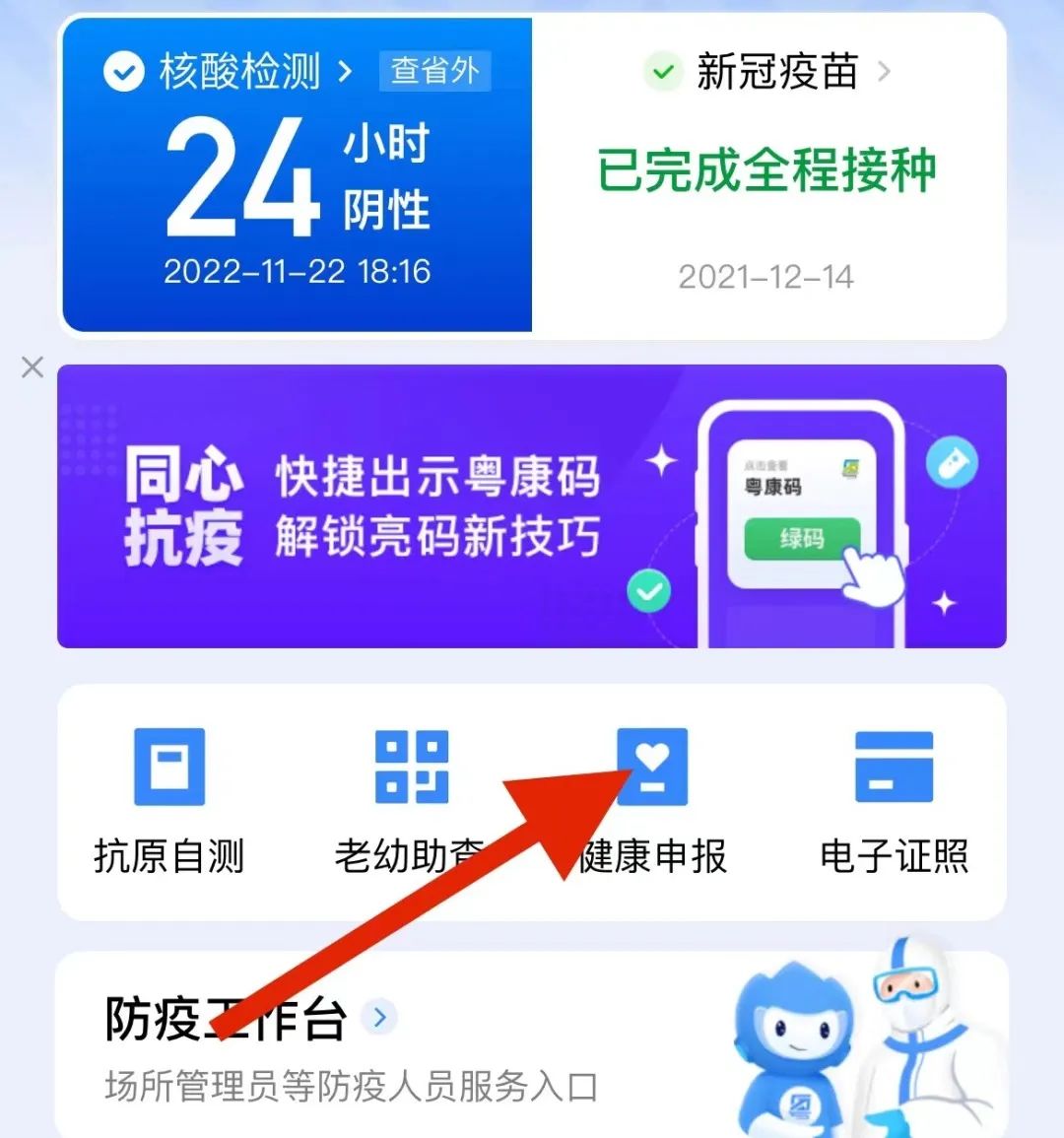Image resolution: width=1064 pixels, height=1138 pixels.
Task: Open the 老幼助查 QR service
Action: (411, 800)
